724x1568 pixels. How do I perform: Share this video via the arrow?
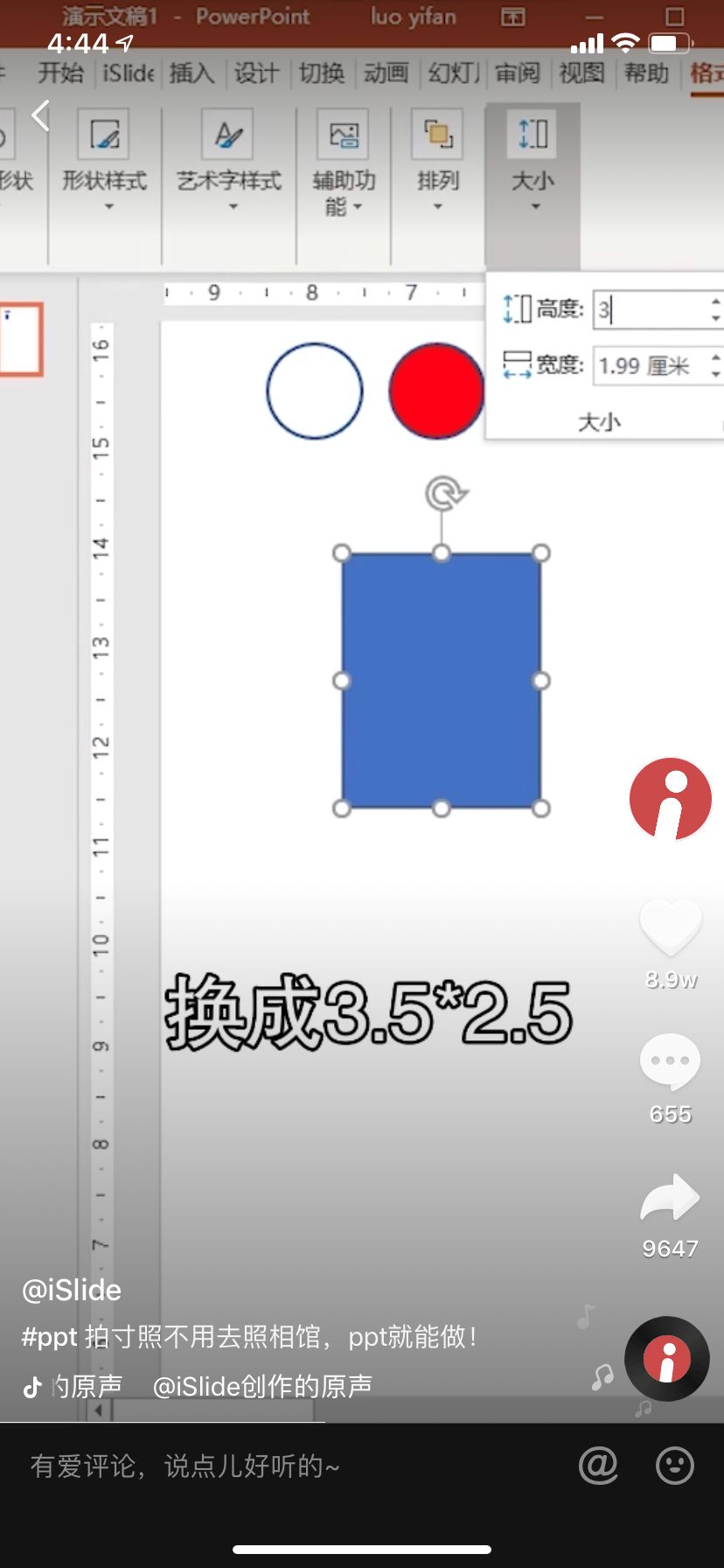coord(671,1197)
